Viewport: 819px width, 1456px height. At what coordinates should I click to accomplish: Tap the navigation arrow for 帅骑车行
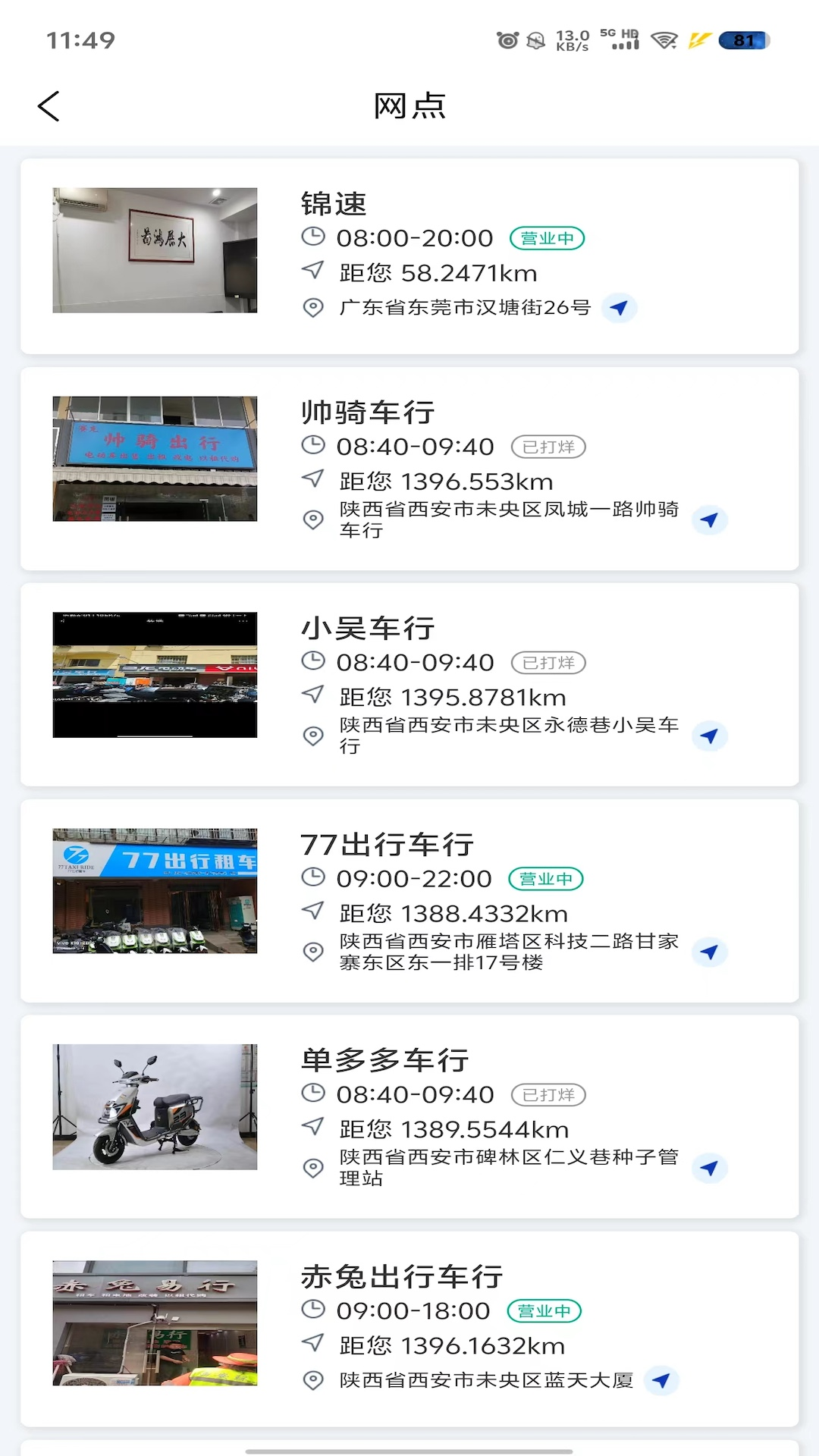tap(709, 521)
